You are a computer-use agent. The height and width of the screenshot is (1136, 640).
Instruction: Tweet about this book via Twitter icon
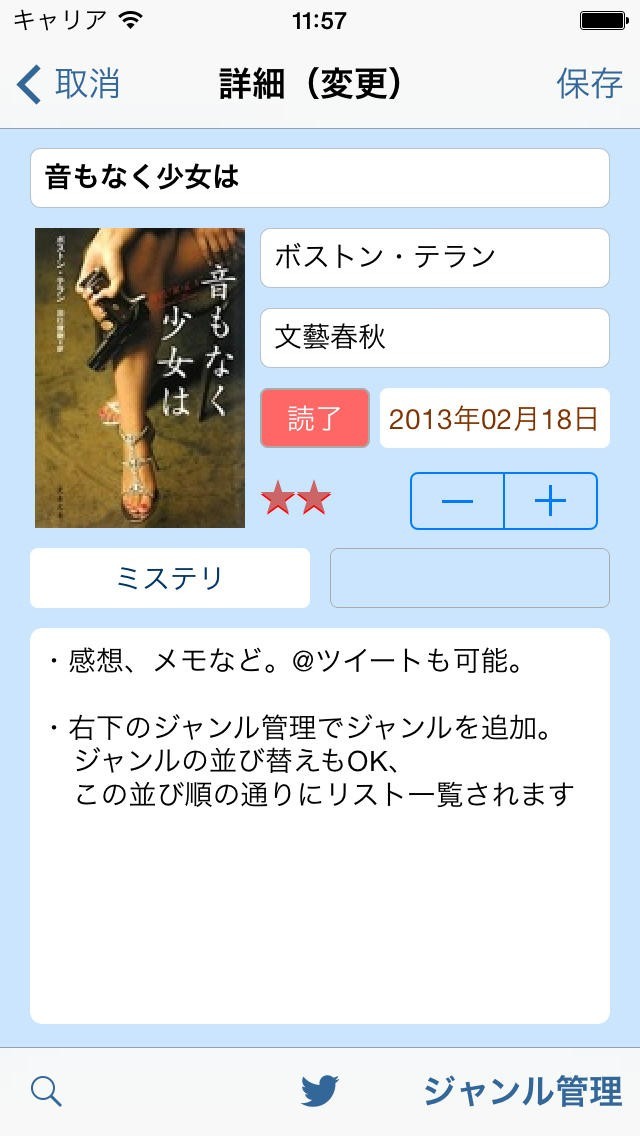[x=320, y=1091]
